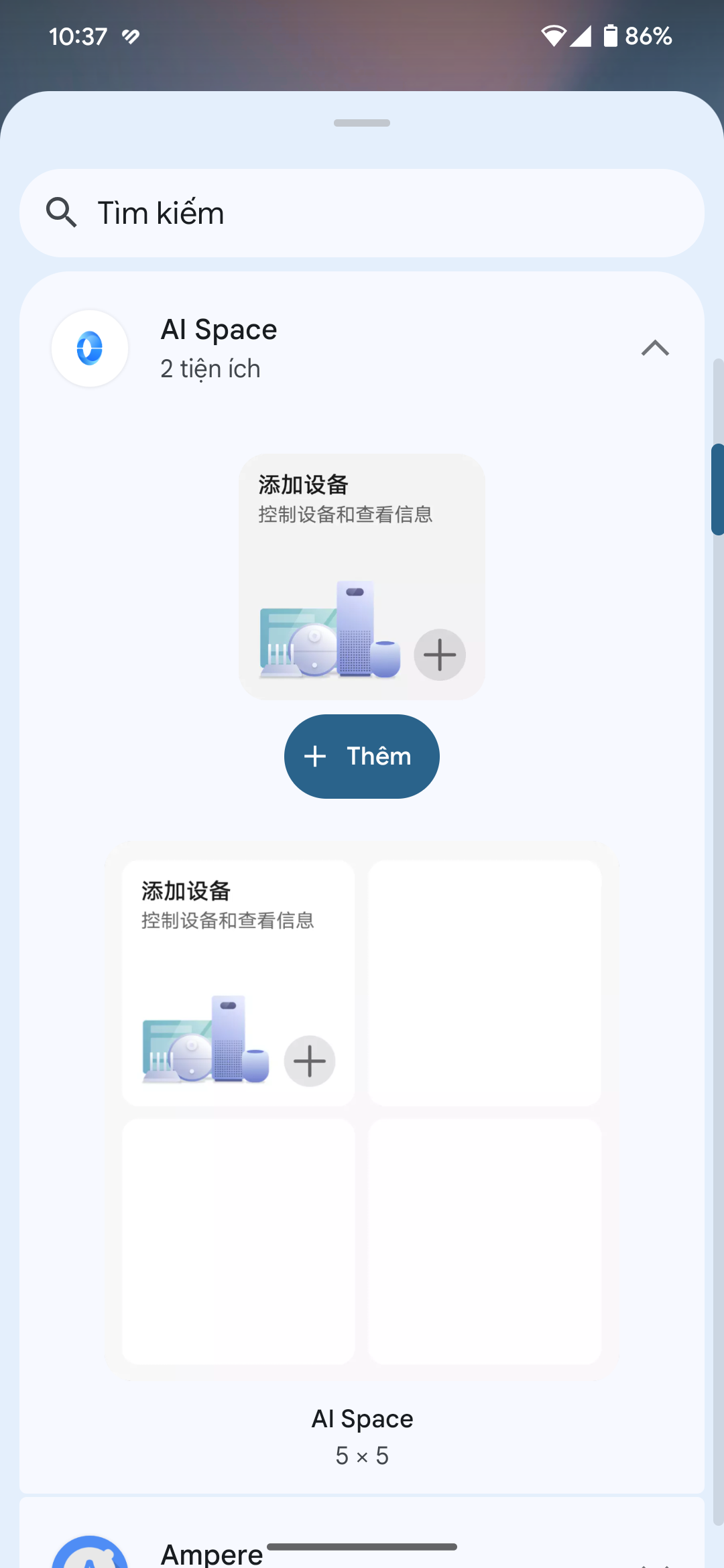
Task: Collapse the AI Space widget section
Action: (x=655, y=348)
